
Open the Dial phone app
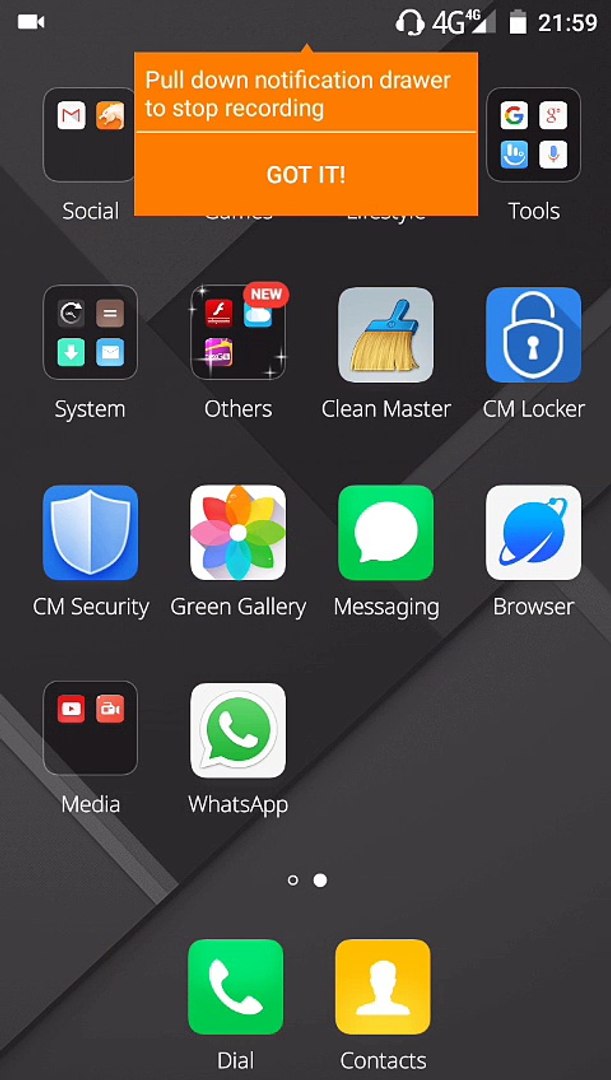pyautogui.click(x=236, y=987)
